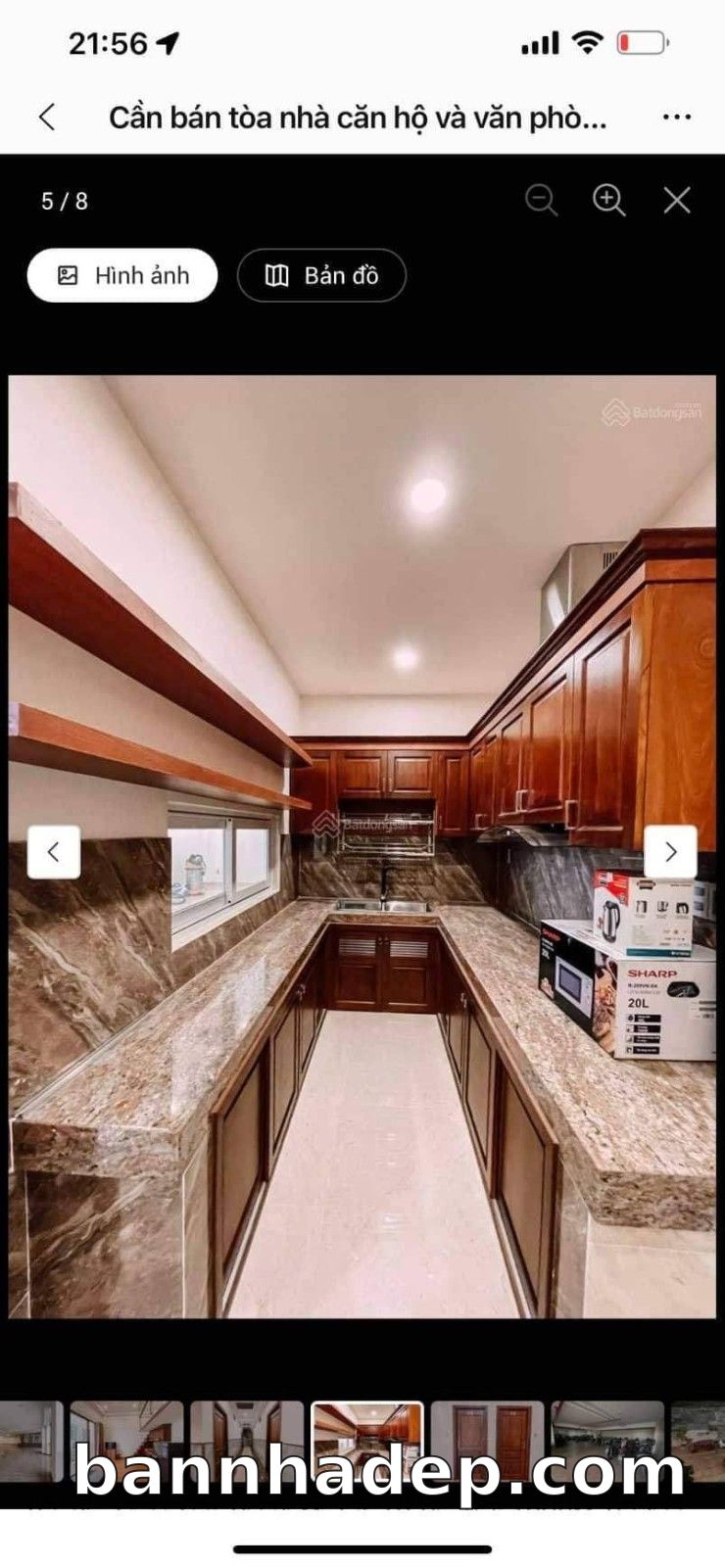The image size is (725, 1568).
Task: Open the three-dot overflow menu
Action: (x=677, y=119)
